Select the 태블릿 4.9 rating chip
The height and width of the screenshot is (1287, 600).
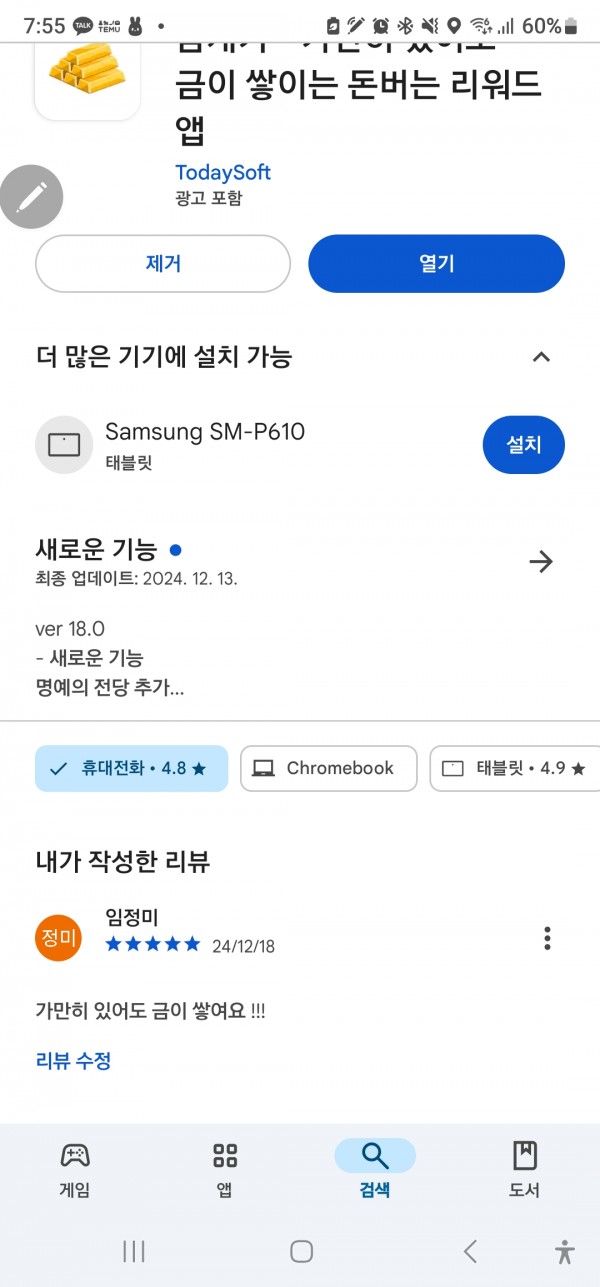[515, 768]
